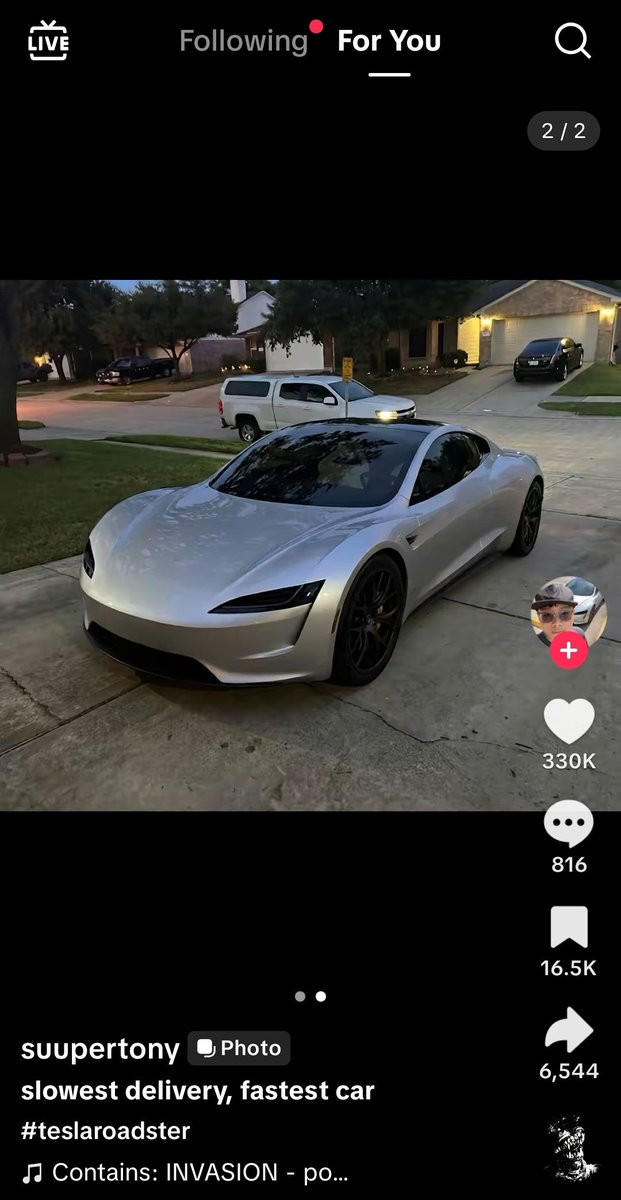
Task: Bookmark this photo post
Action: point(568,928)
